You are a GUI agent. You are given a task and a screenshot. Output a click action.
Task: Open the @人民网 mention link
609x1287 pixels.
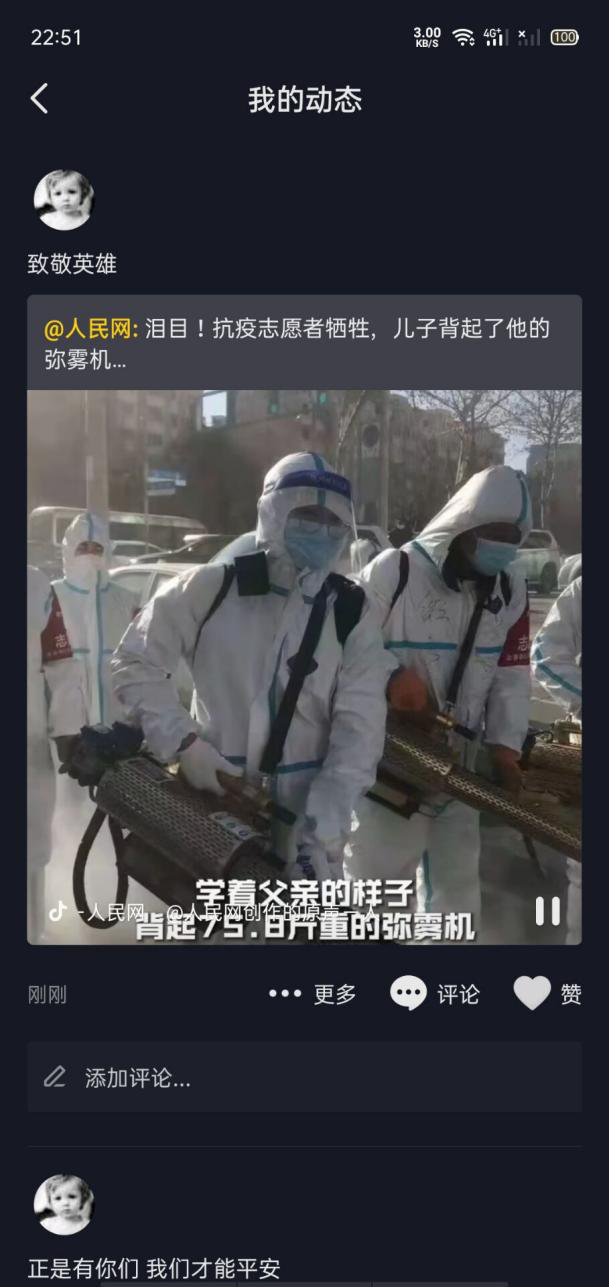[91, 329]
